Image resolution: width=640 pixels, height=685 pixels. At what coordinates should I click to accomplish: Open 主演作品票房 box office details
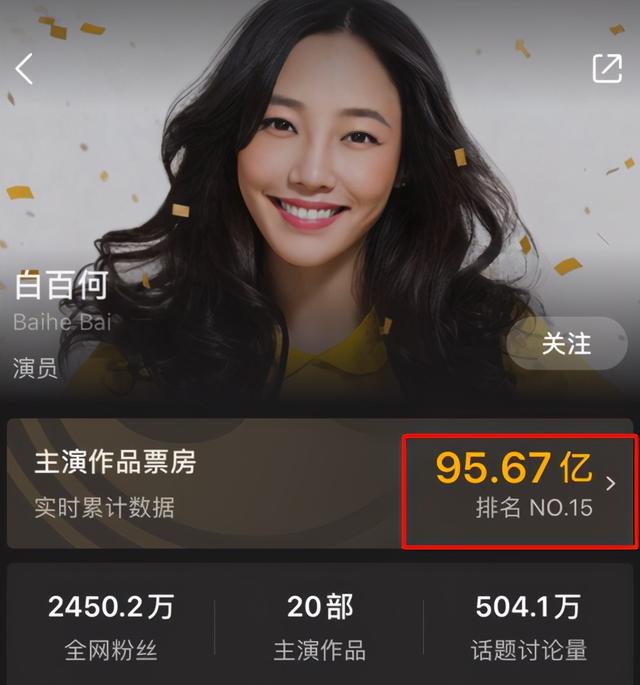coord(610,484)
